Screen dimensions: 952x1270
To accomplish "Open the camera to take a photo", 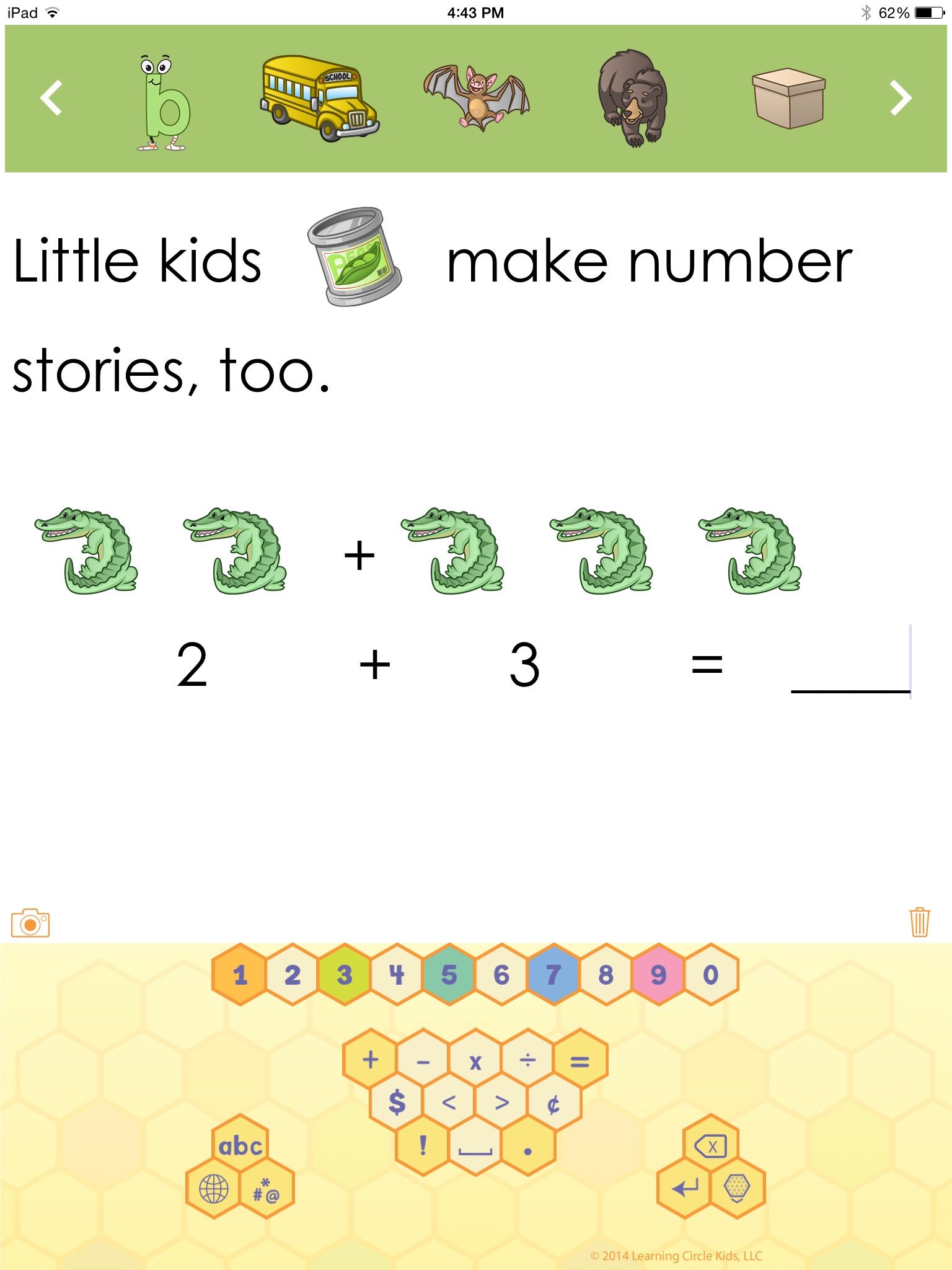I will tap(30, 923).
